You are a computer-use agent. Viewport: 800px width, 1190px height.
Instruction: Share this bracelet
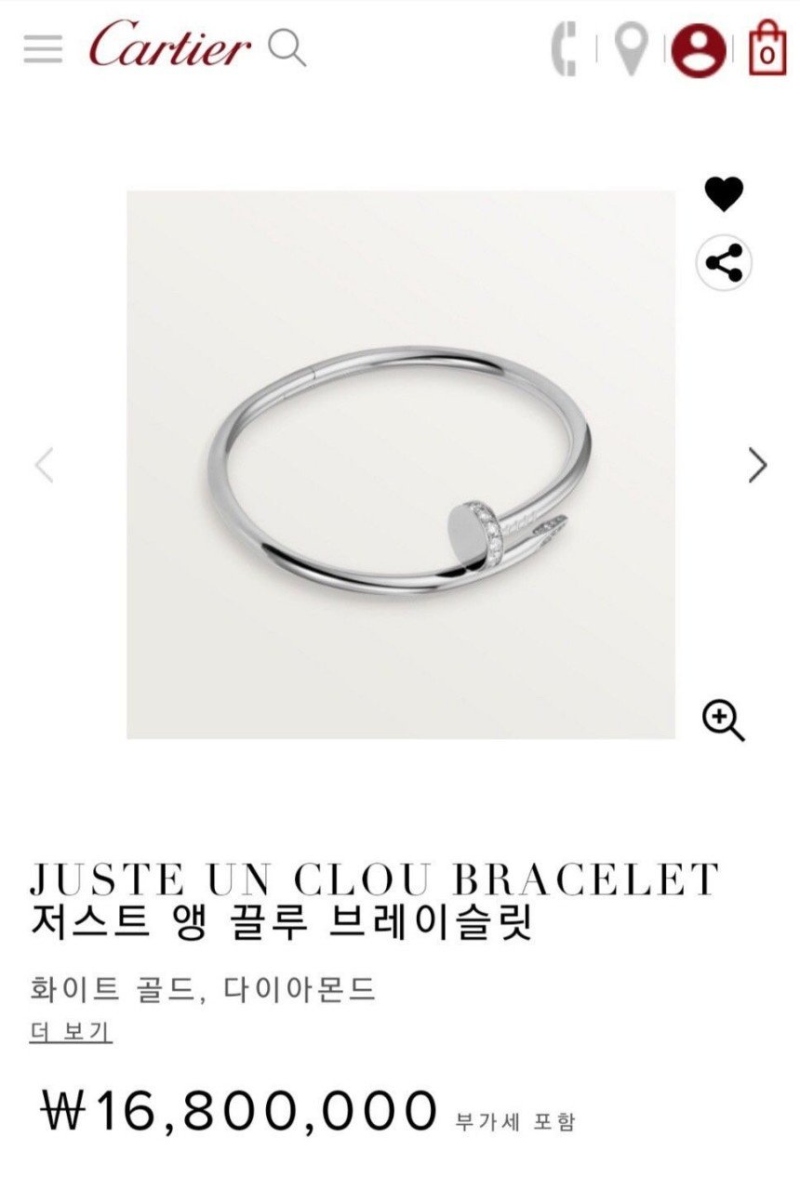click(x=724, y=263)
